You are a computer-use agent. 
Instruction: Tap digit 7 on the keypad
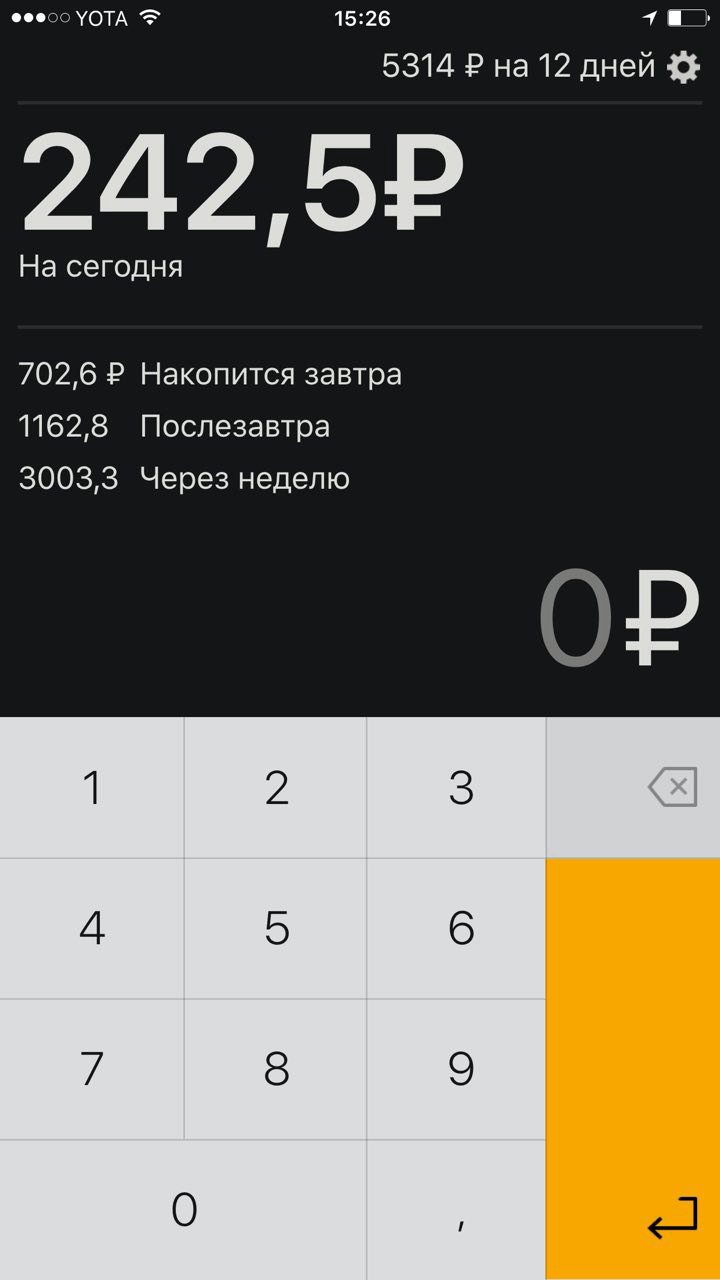coord(92,1070)
